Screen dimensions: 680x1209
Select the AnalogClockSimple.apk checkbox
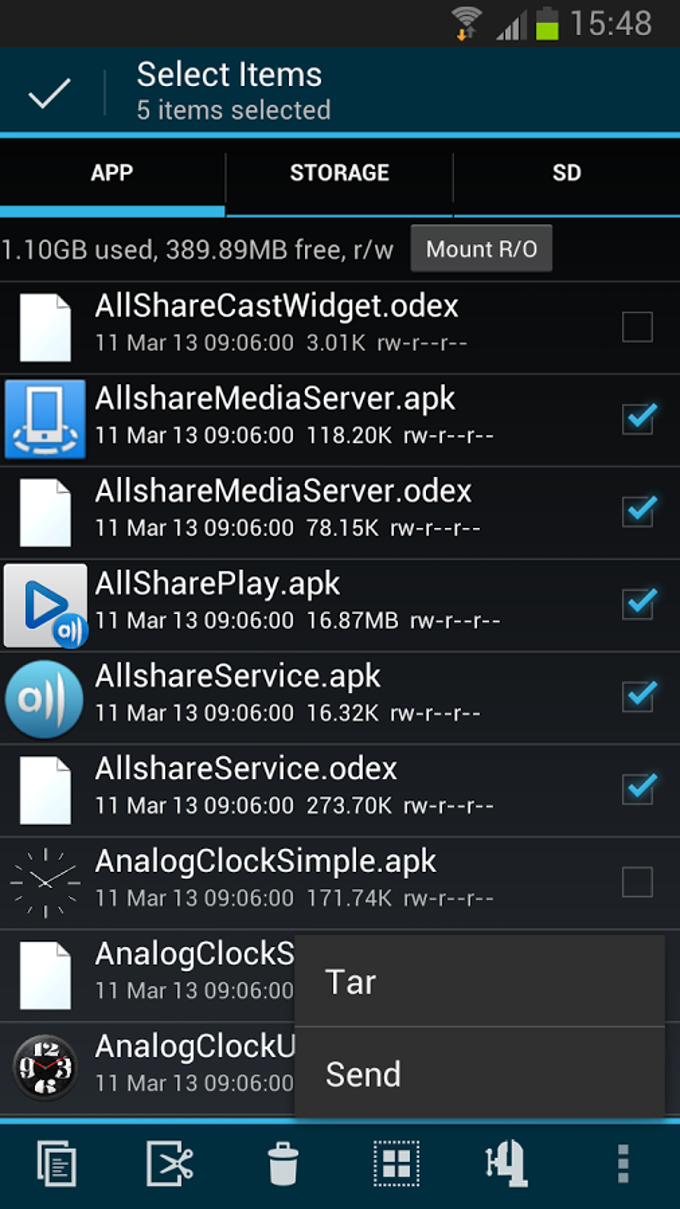637,882
